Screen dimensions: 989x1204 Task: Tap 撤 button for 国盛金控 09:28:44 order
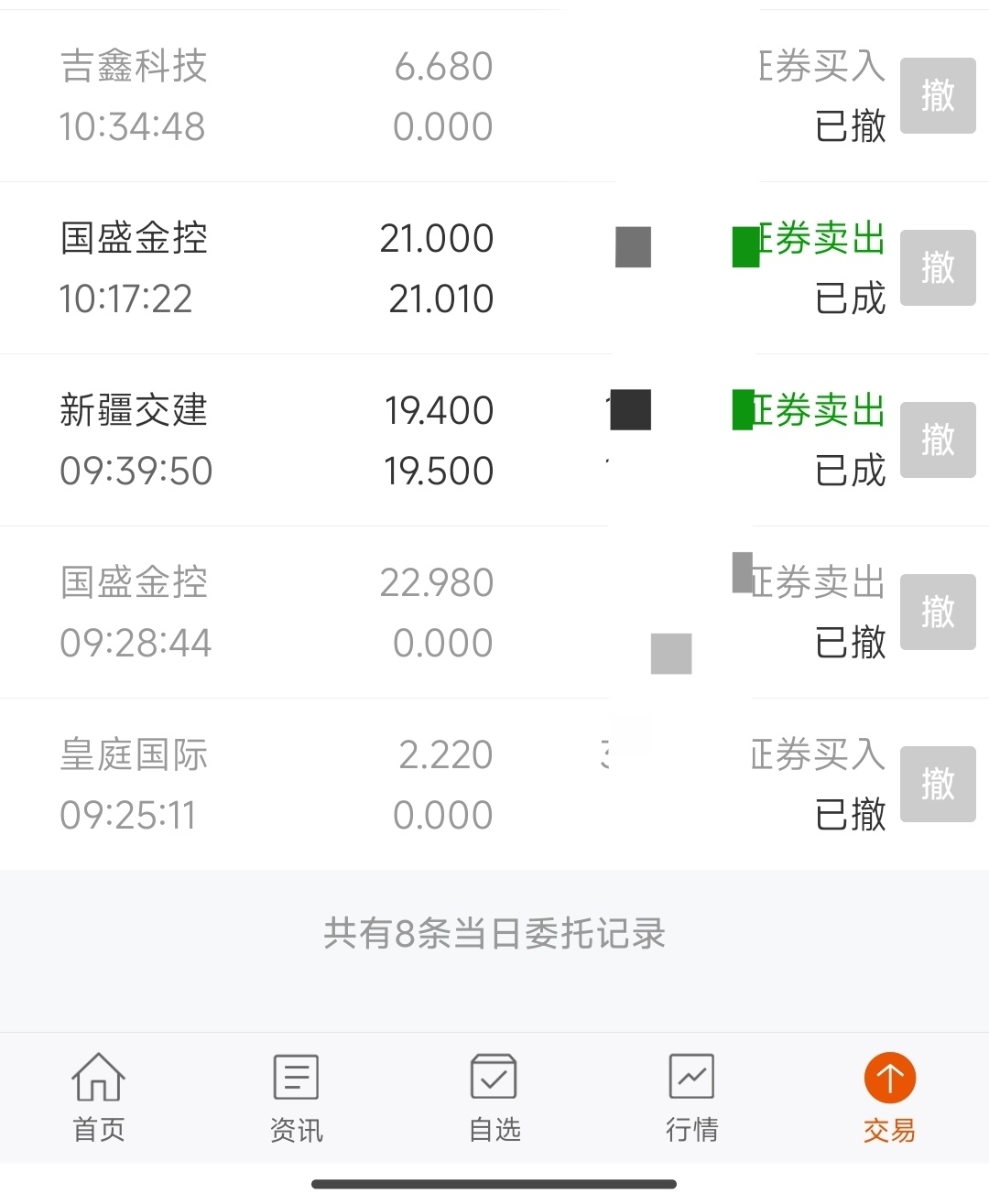tap(938, 612)
